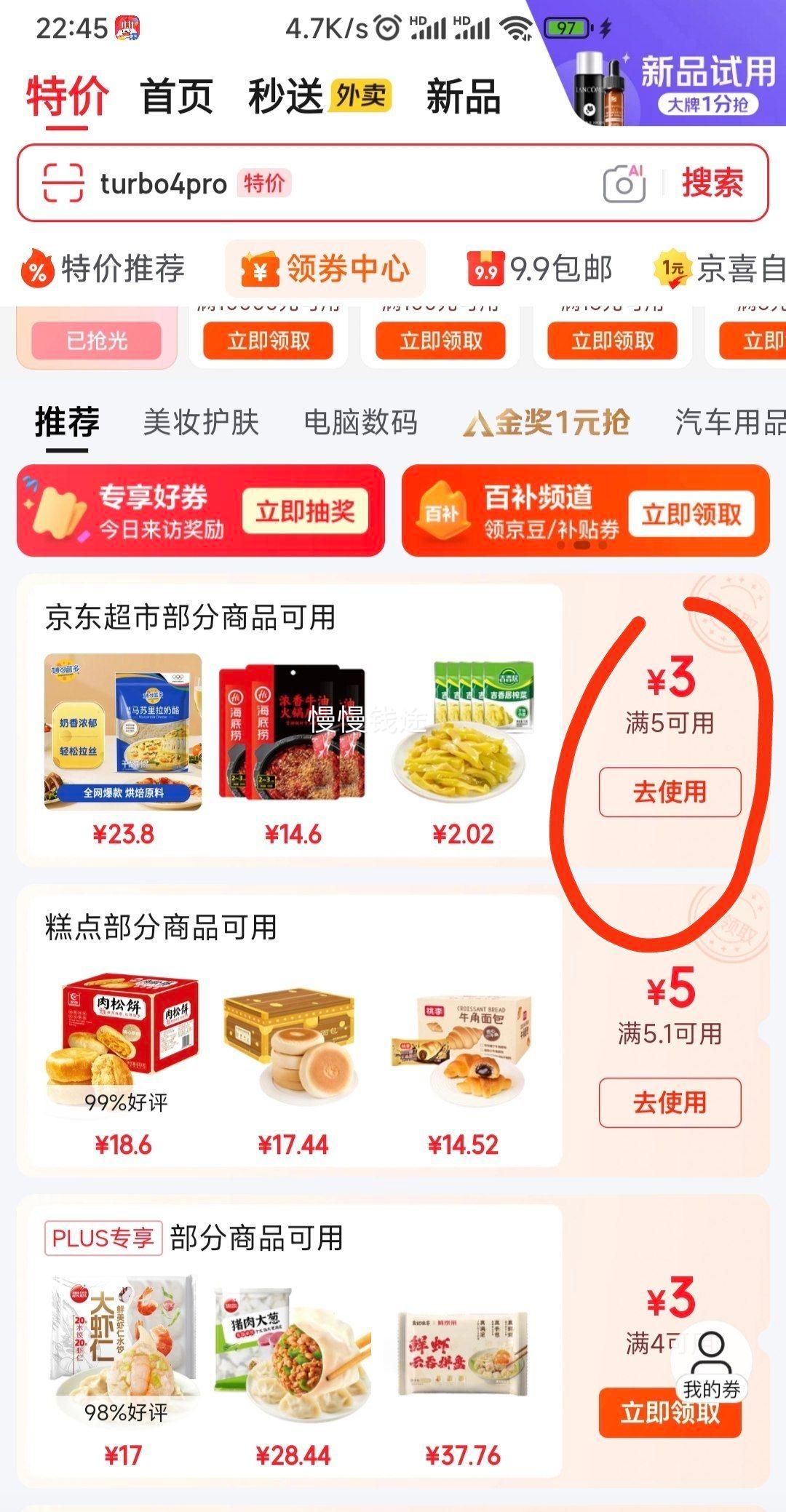Use the circled ¥3 coupon via 去使用
Image resolution: width=786 pixels, height=1512 pixels.
click(x=668, y=792)
